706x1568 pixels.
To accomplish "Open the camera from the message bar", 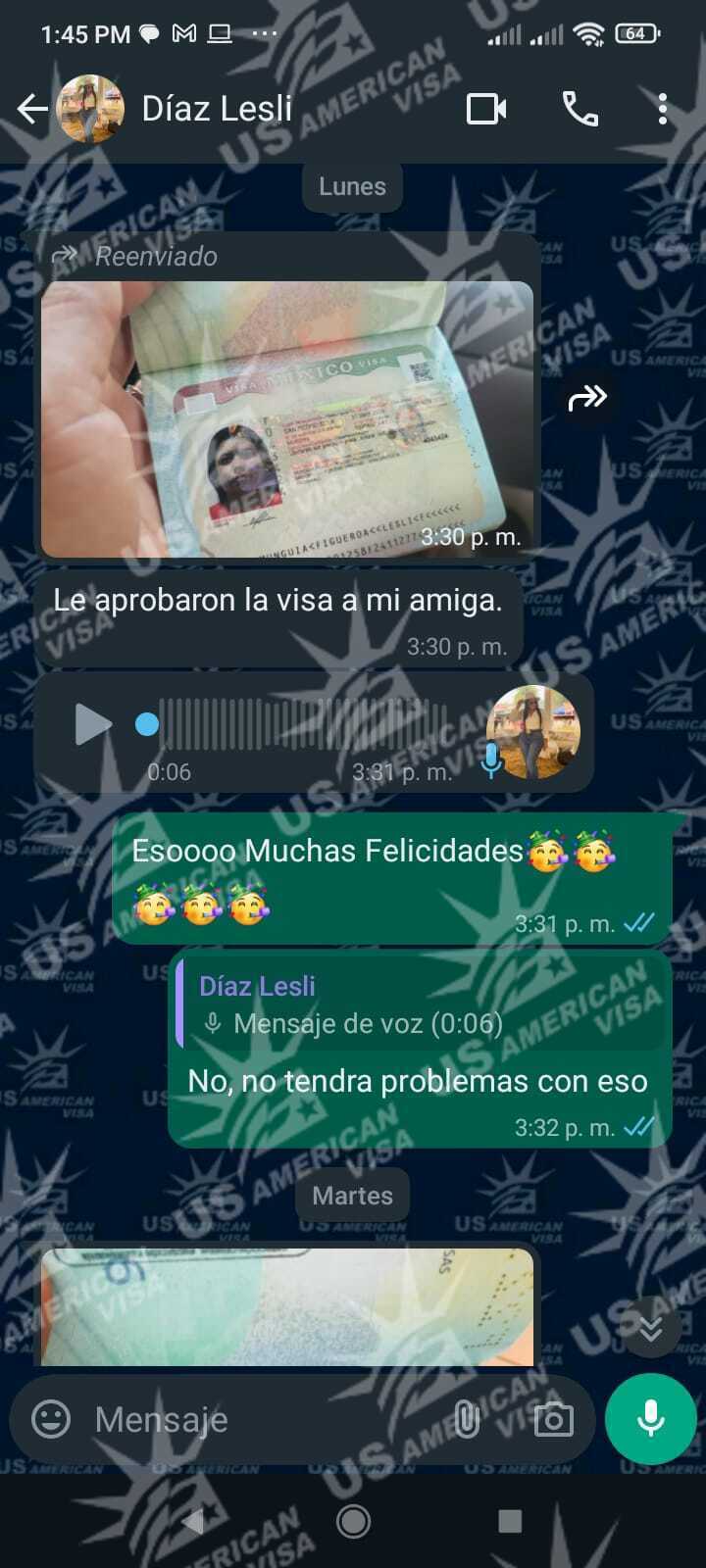I will (x=553, y=1419).
